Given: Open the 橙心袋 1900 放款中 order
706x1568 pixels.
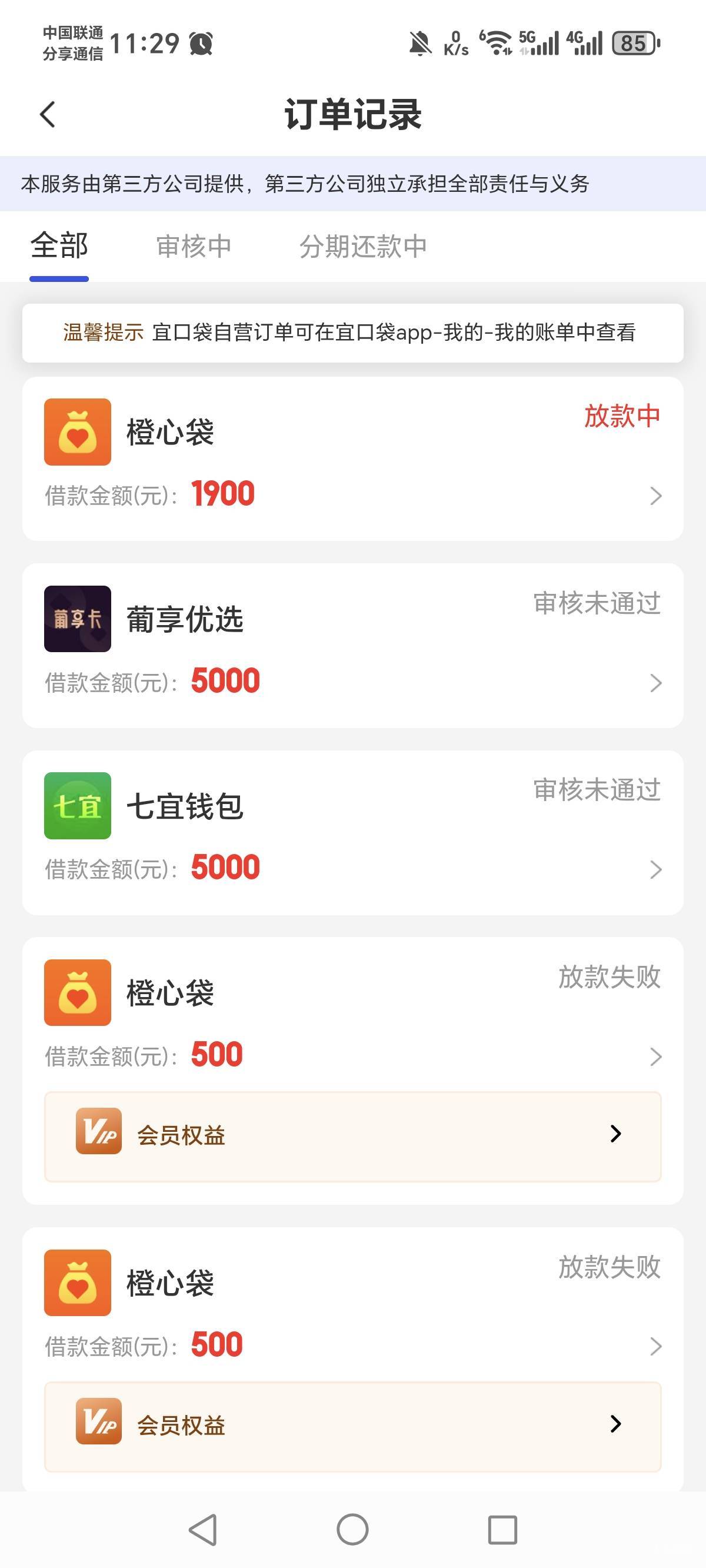Looking at the screenshot, I should tap(352, 460).
